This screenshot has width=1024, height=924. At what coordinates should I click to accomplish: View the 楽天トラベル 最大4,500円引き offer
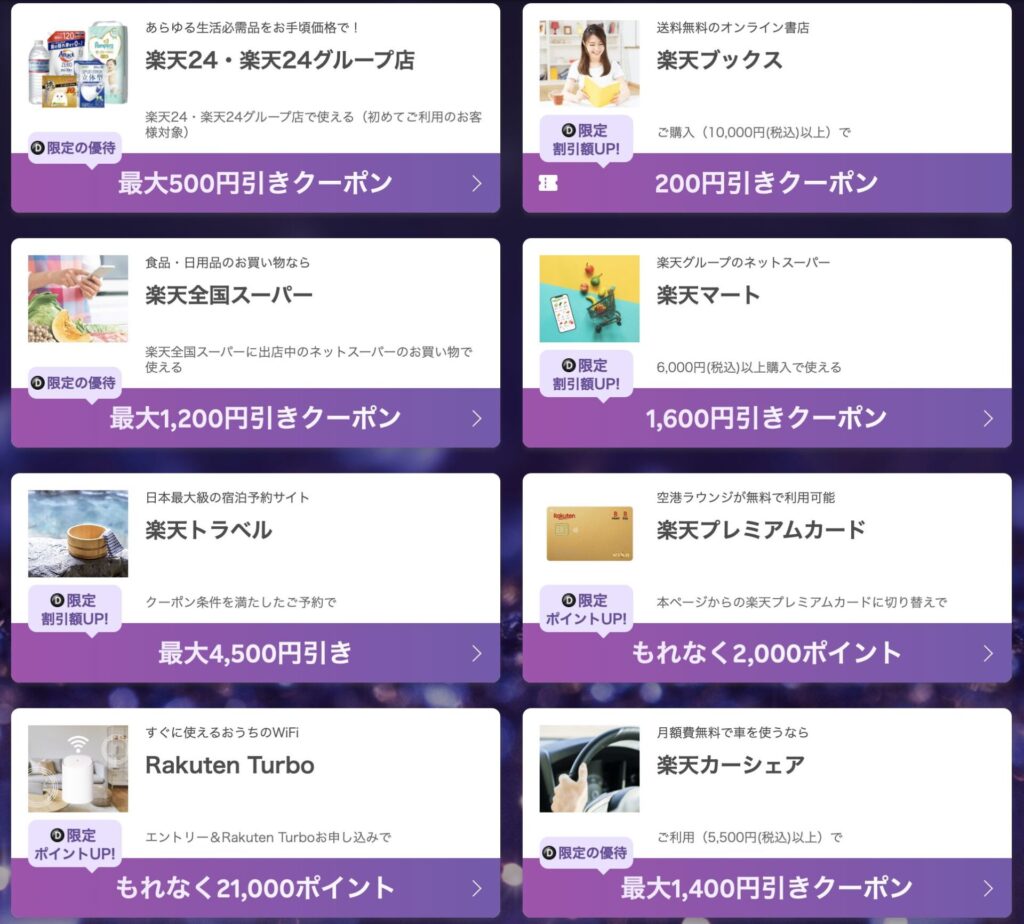click(255, 653)
